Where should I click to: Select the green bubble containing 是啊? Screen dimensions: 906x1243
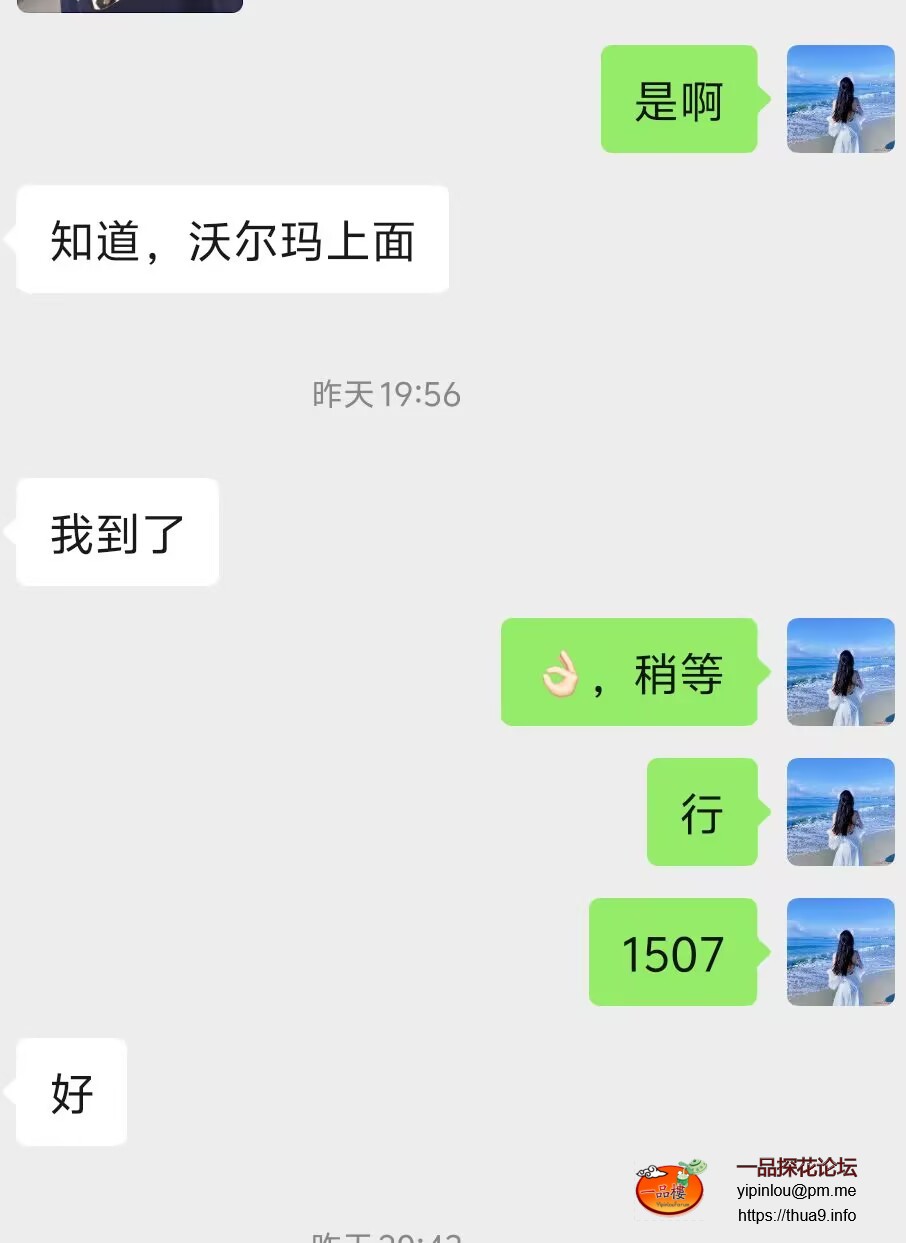click(678, 98)
